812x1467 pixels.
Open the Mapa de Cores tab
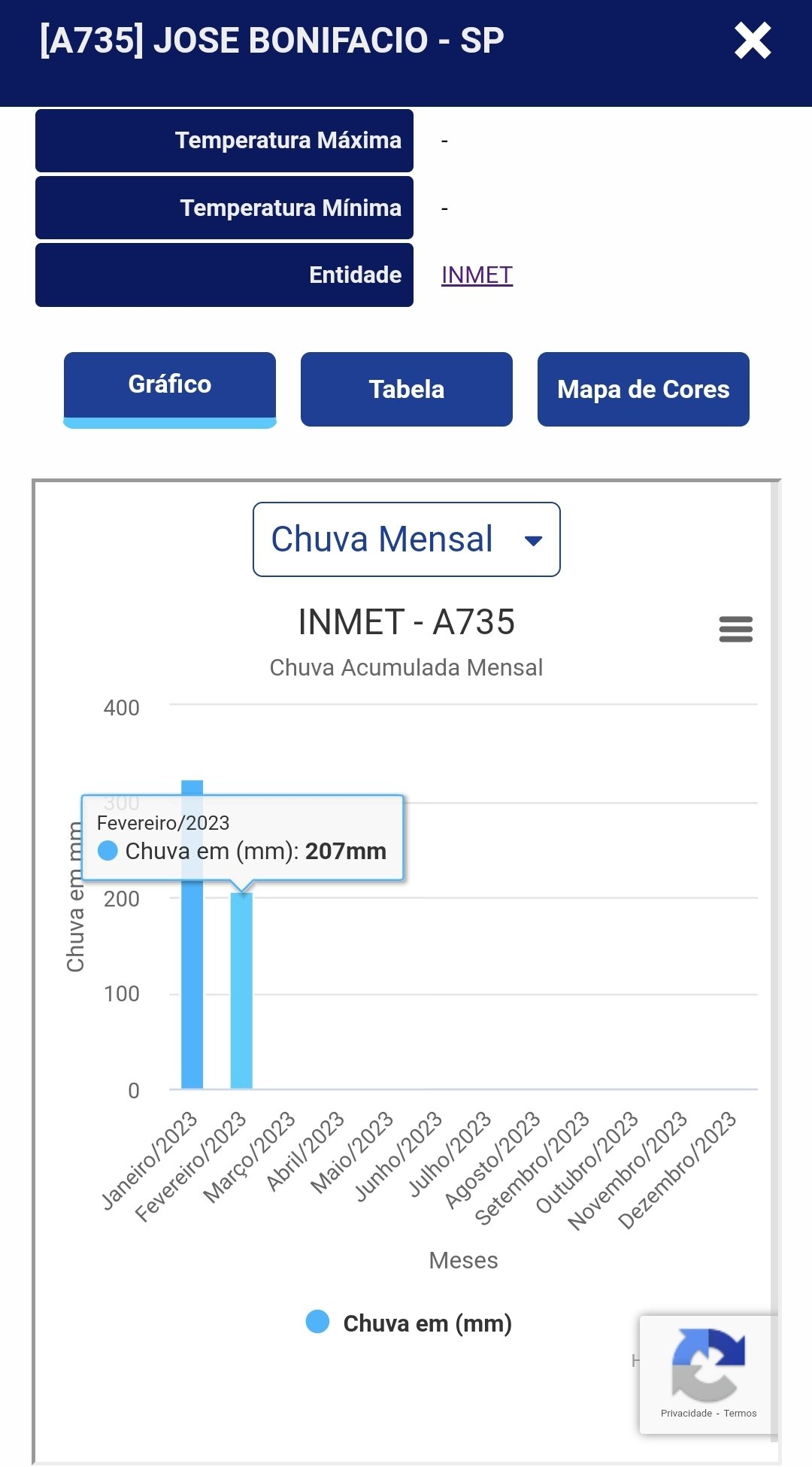click(644, 390)
